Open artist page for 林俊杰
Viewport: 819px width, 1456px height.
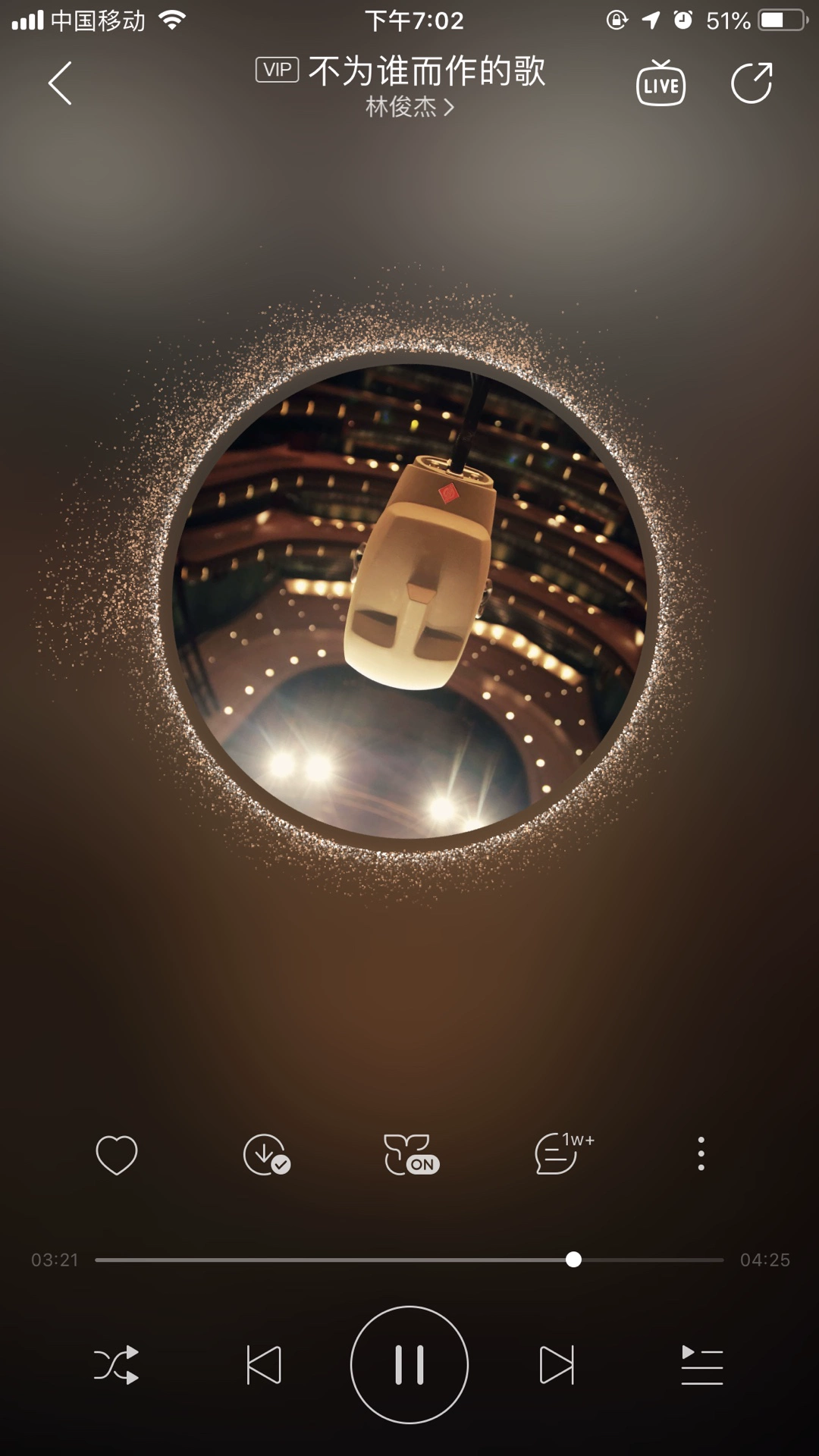409,107
